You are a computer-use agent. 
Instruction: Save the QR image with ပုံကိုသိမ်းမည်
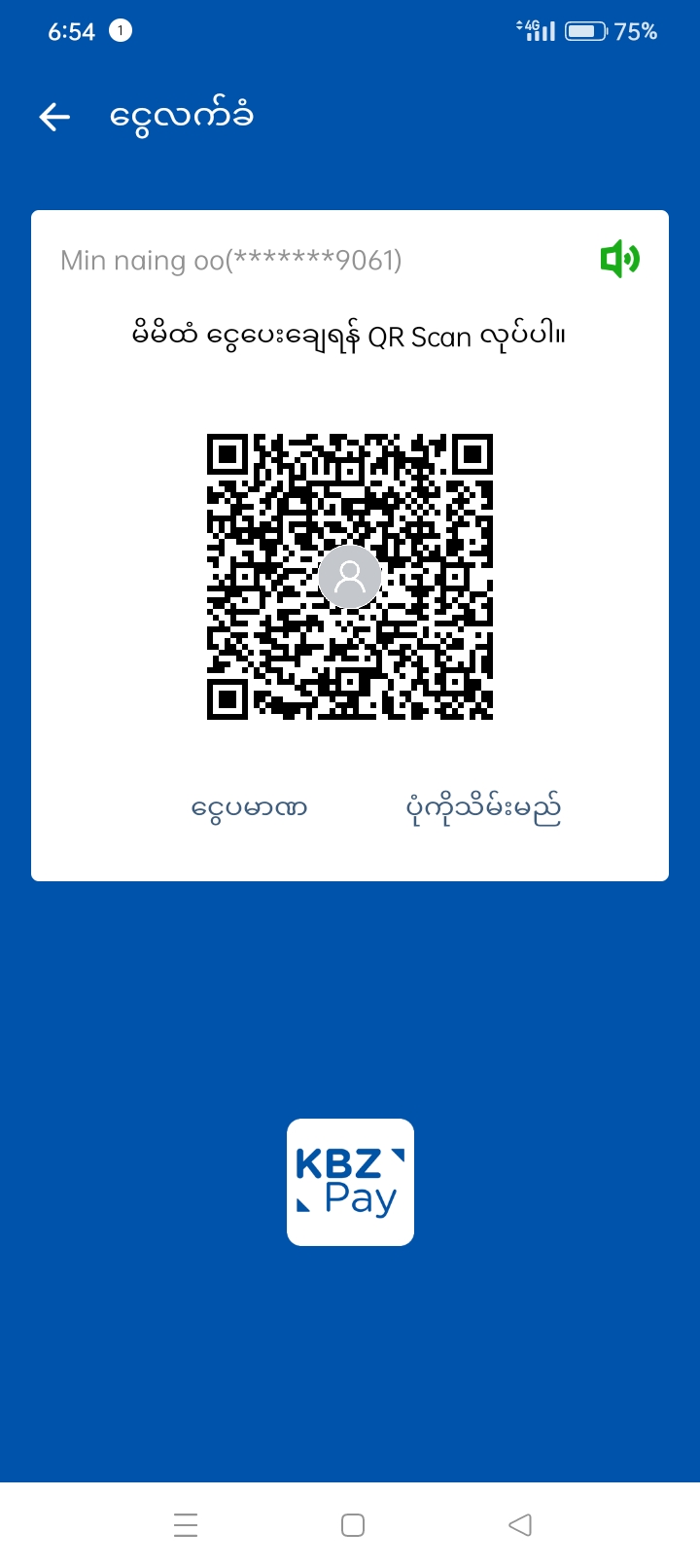[483, 808]
